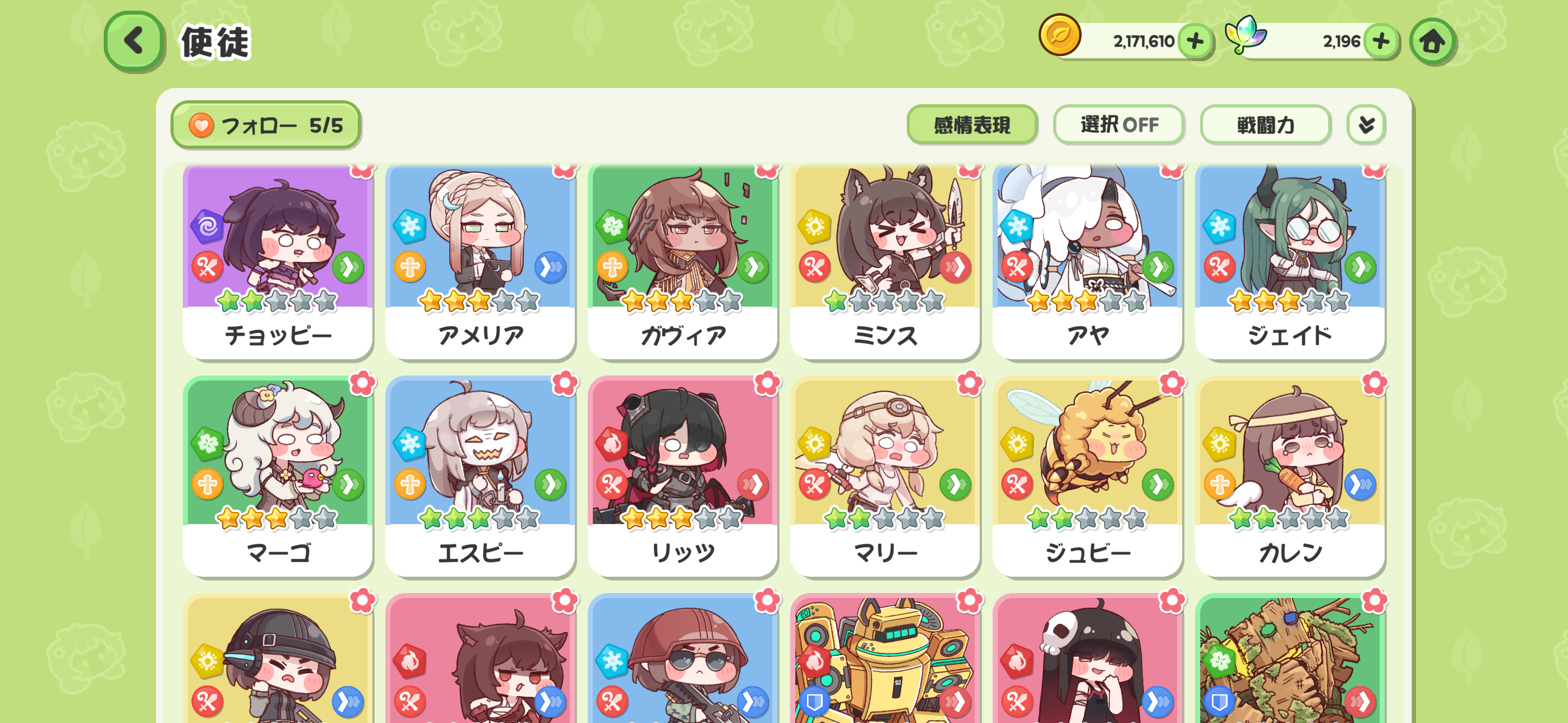Toggle the 選択 OFF button
The image size is (1568, 723).
tap(1119, 126)
